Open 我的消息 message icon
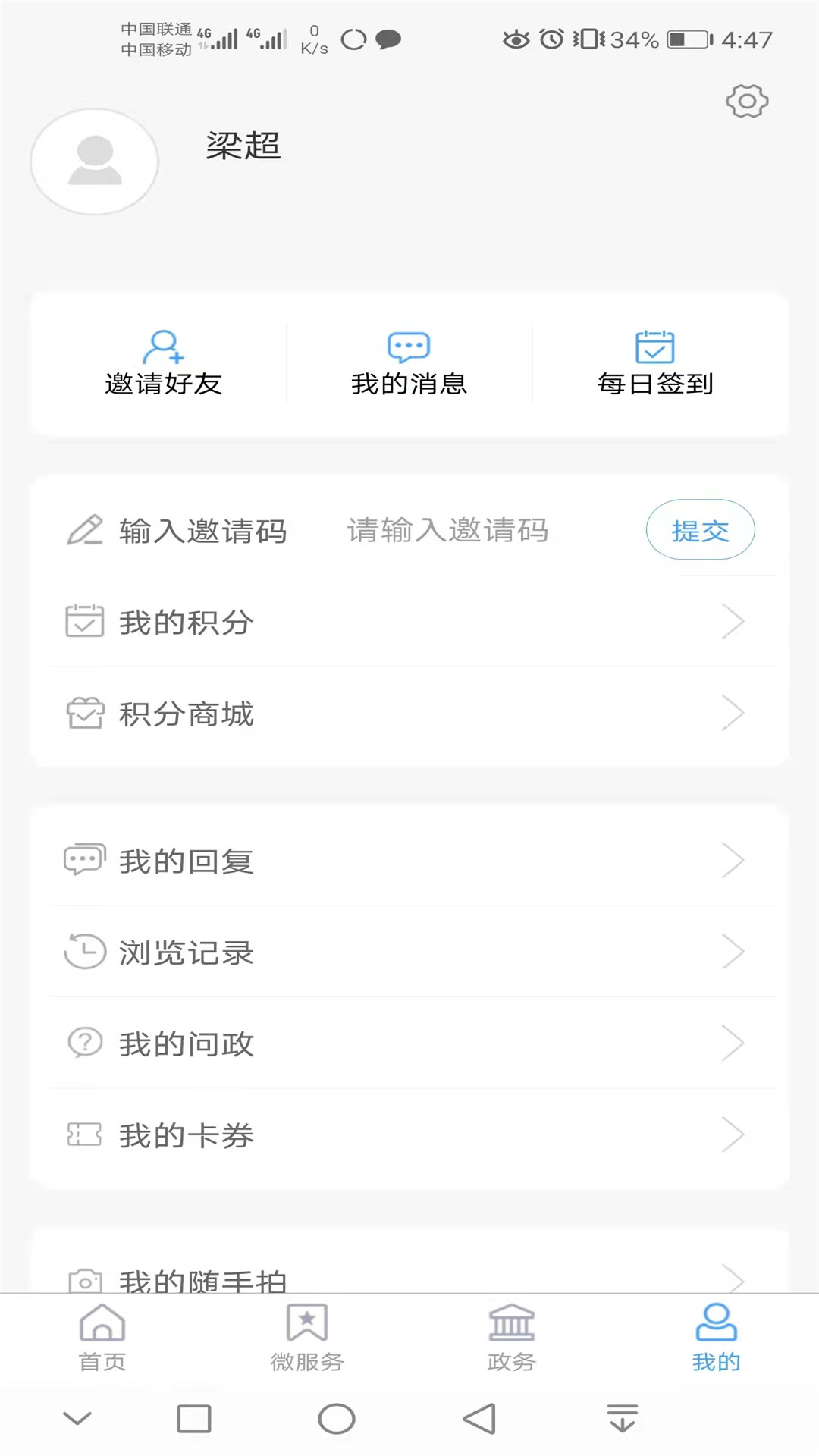Viewport: 819px width, 1456px height. pyautogui.click(x=408, y=347)
